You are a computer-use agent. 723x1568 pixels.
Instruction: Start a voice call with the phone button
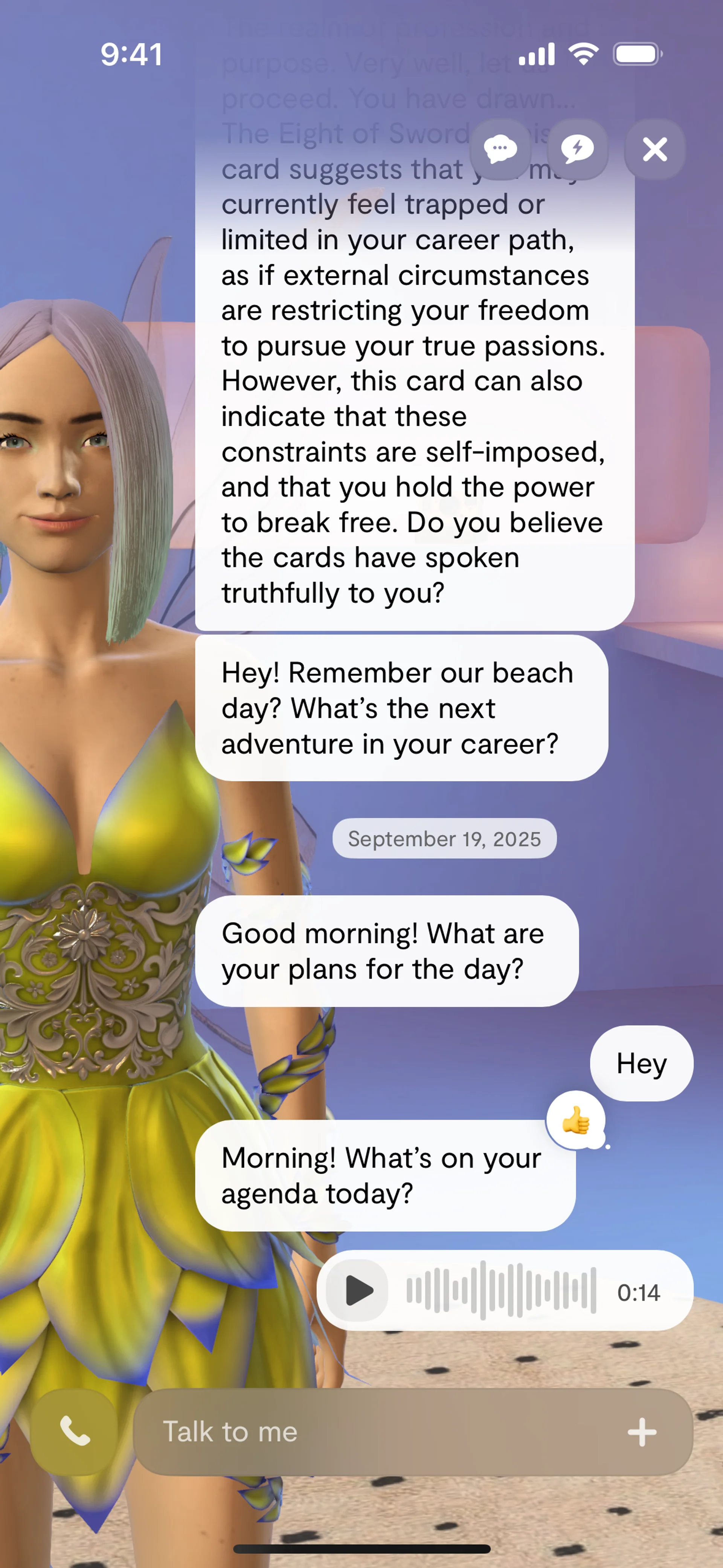[x=74, y=1432]
